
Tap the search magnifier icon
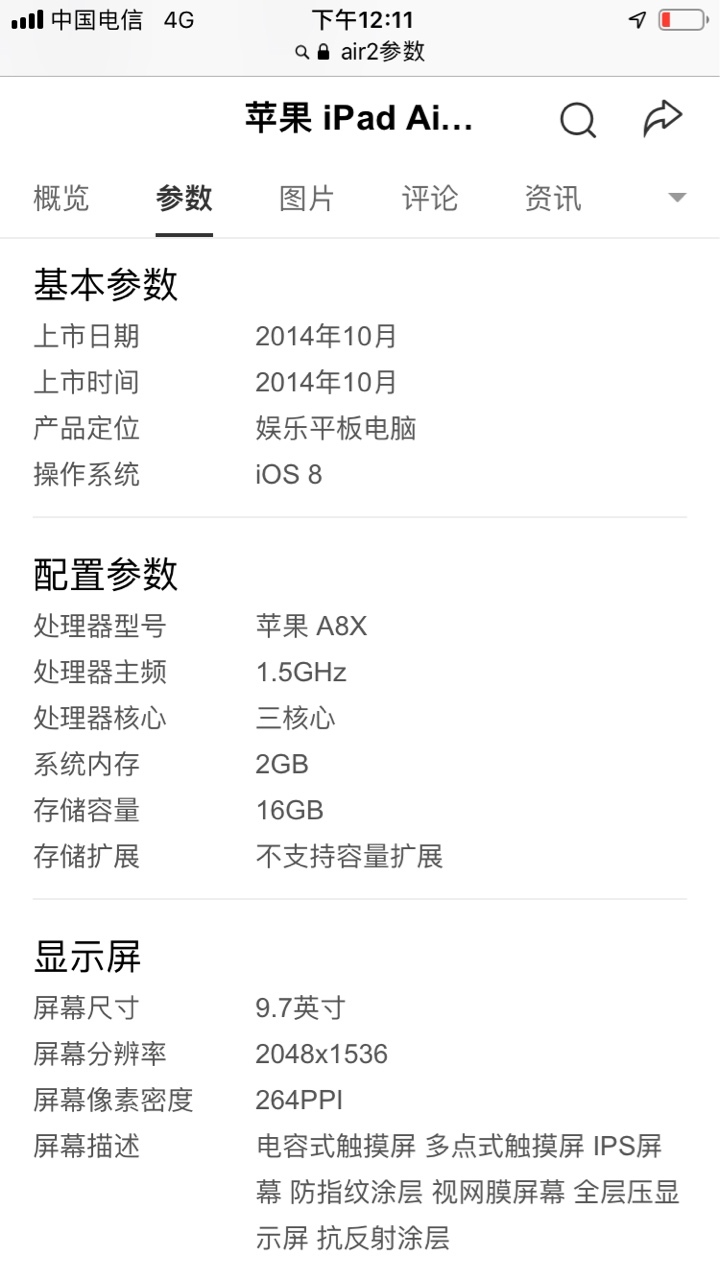[577, 119]
